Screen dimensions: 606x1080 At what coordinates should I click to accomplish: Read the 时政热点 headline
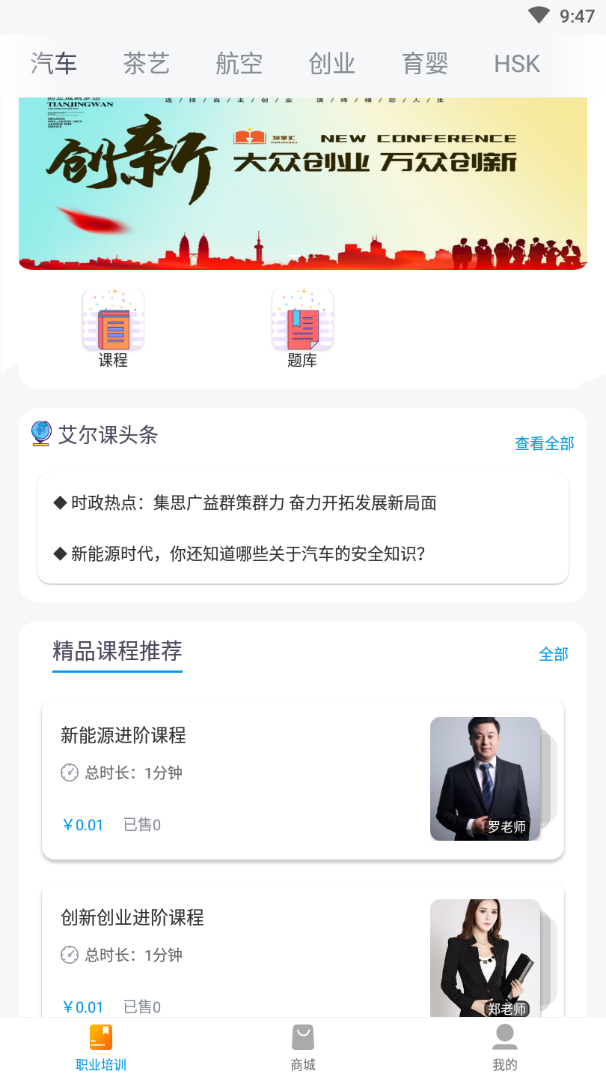[245, 503]
